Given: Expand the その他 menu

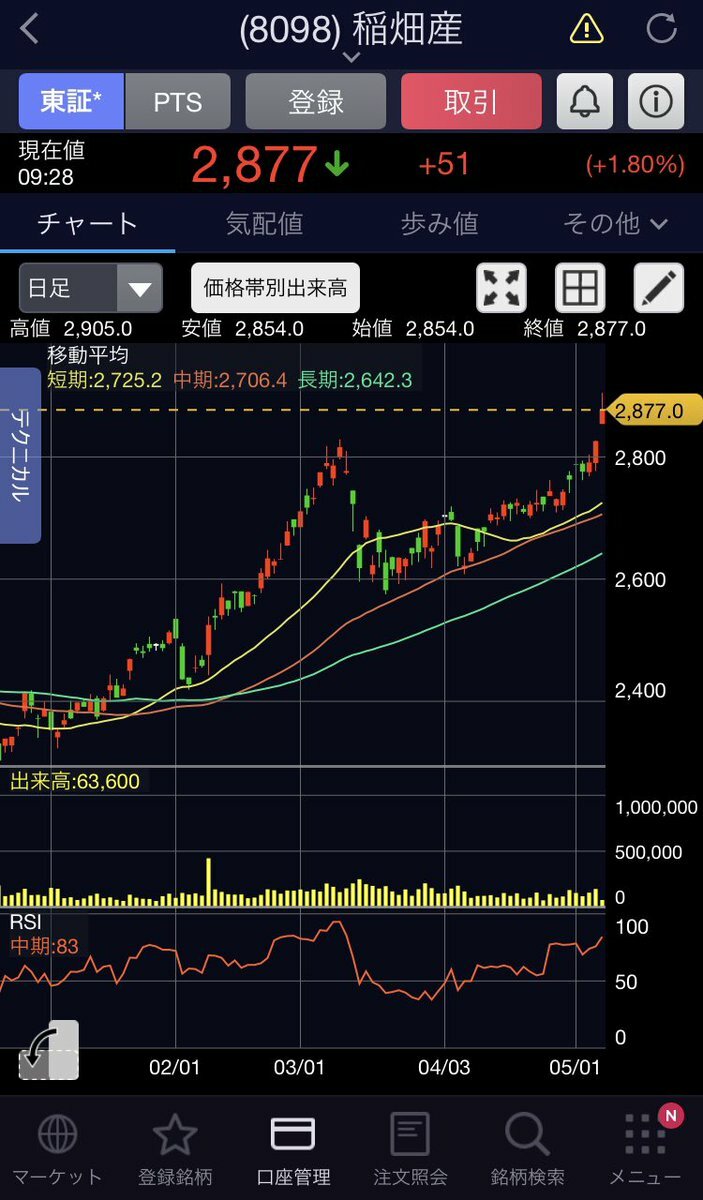Looking at the screenshot, I should click(x=615, y=223).
